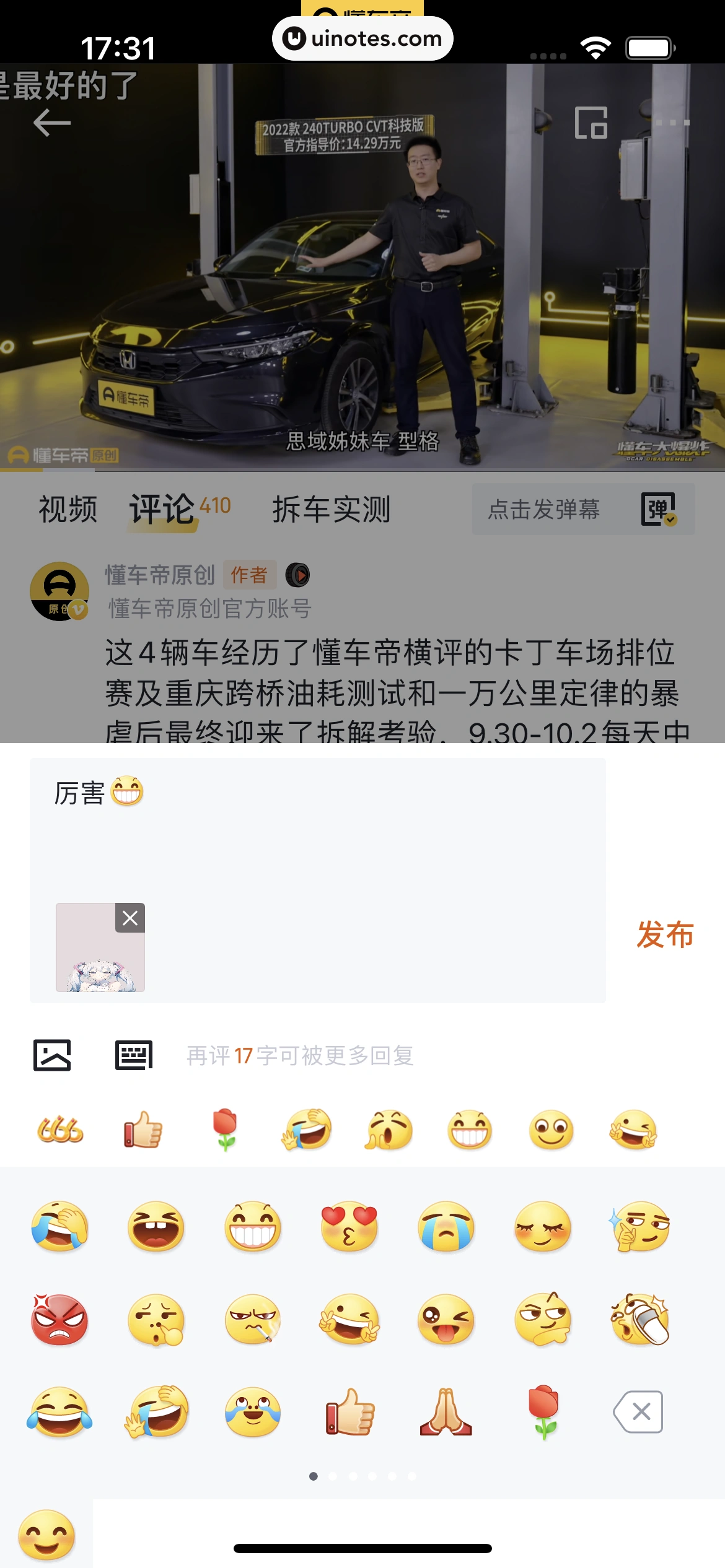
Task: Select the smiley emoji category tab
Action: [46, 1535]
